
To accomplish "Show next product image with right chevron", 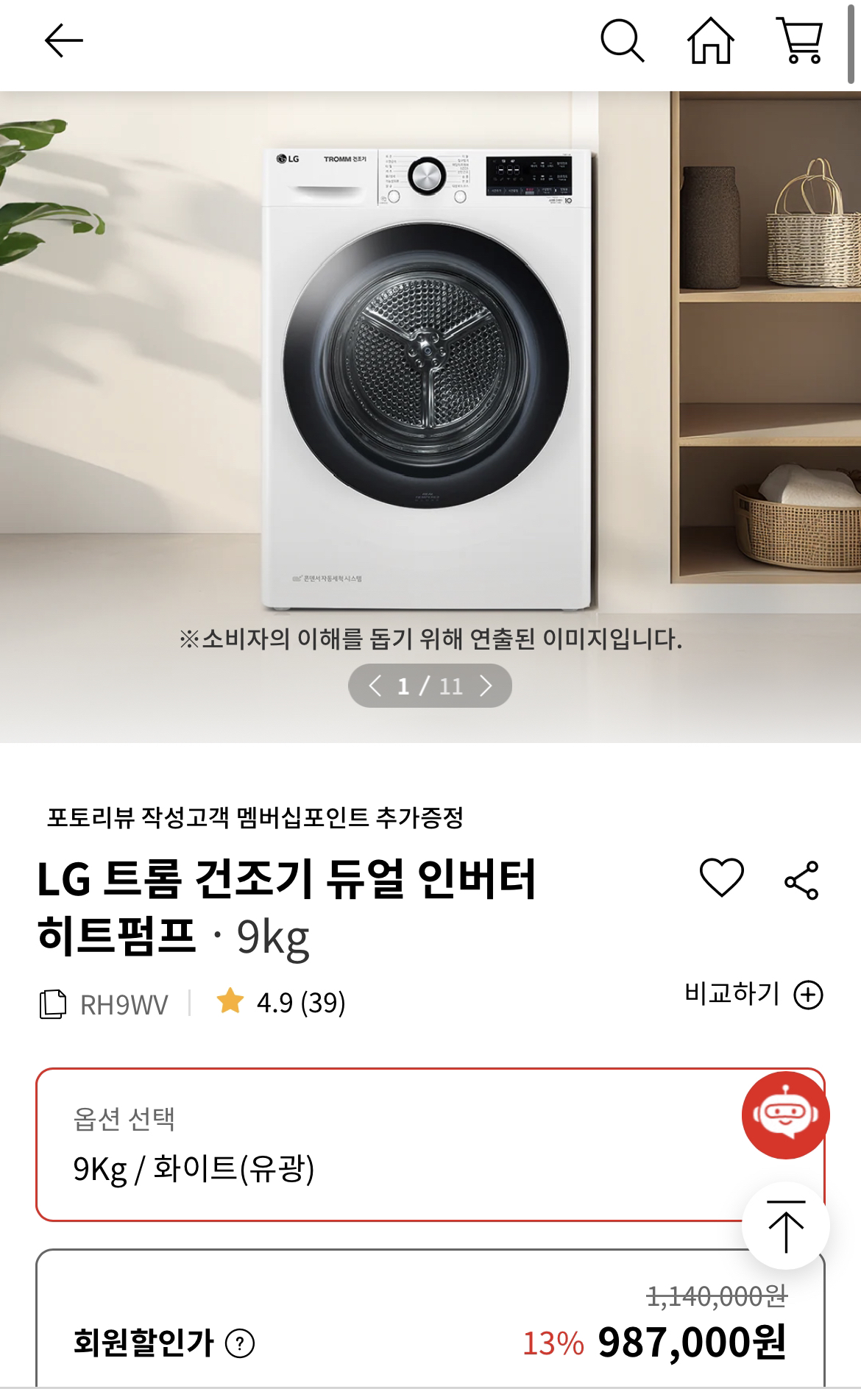I will pos(488,685).
